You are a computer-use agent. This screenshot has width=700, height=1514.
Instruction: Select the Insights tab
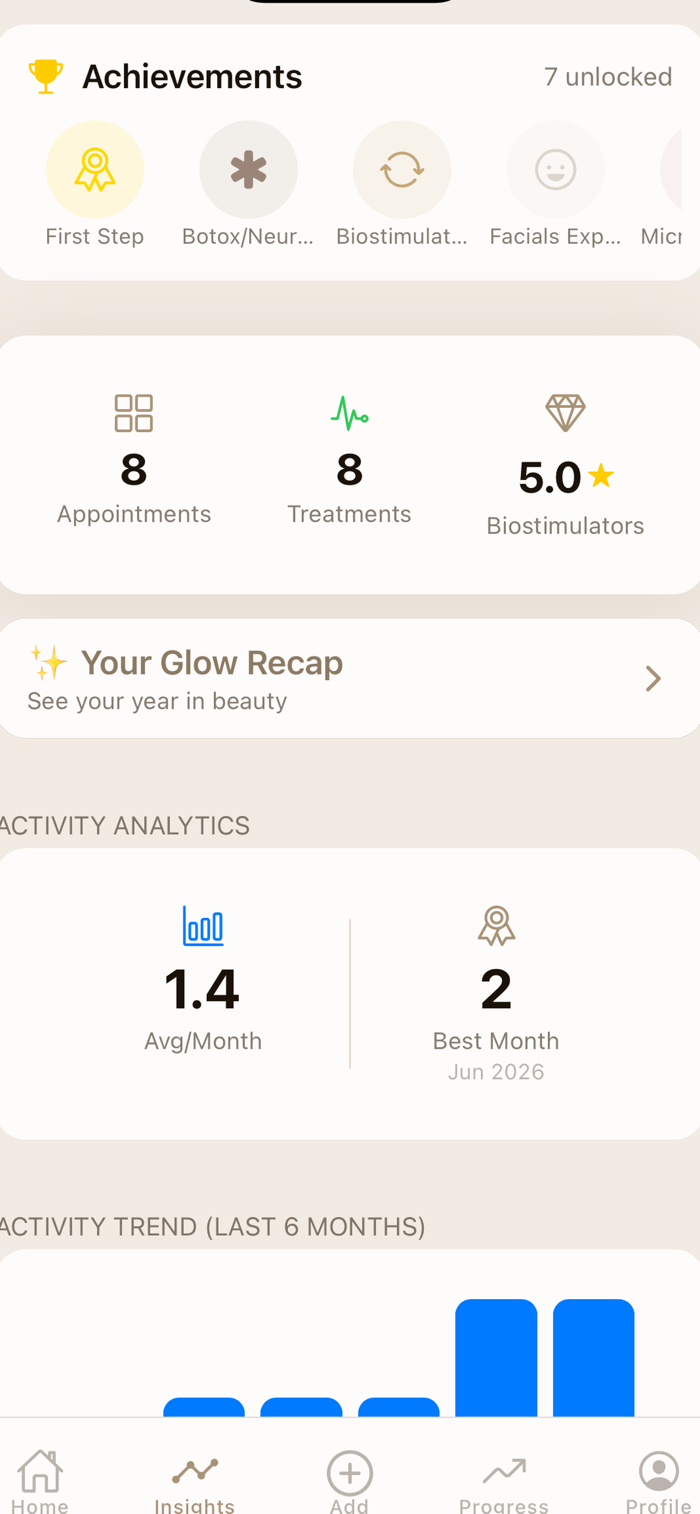[195, 1482]
